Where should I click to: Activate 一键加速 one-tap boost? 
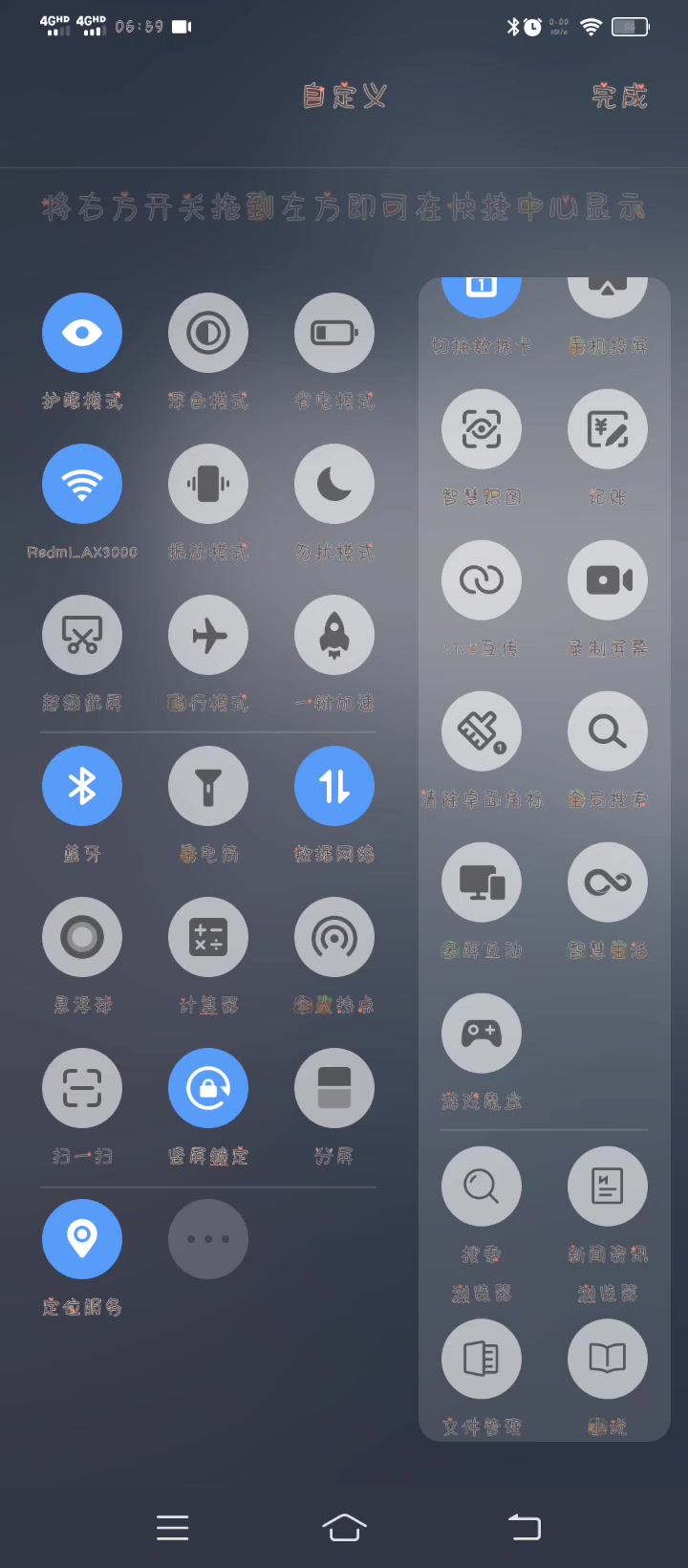coord(334,635)
